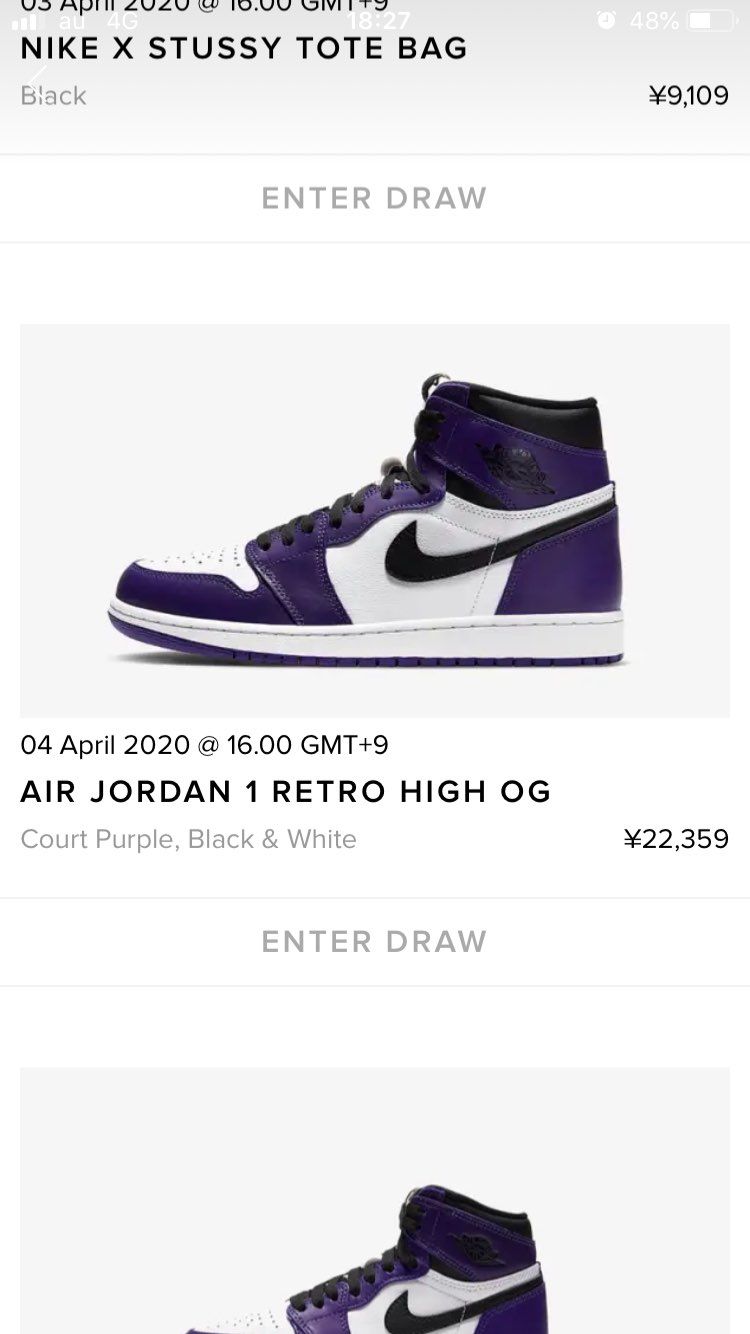Enter draw for Nike x Stussy Tote Bag
Screen dimensions: 750x1334
(x=374, y=198)
